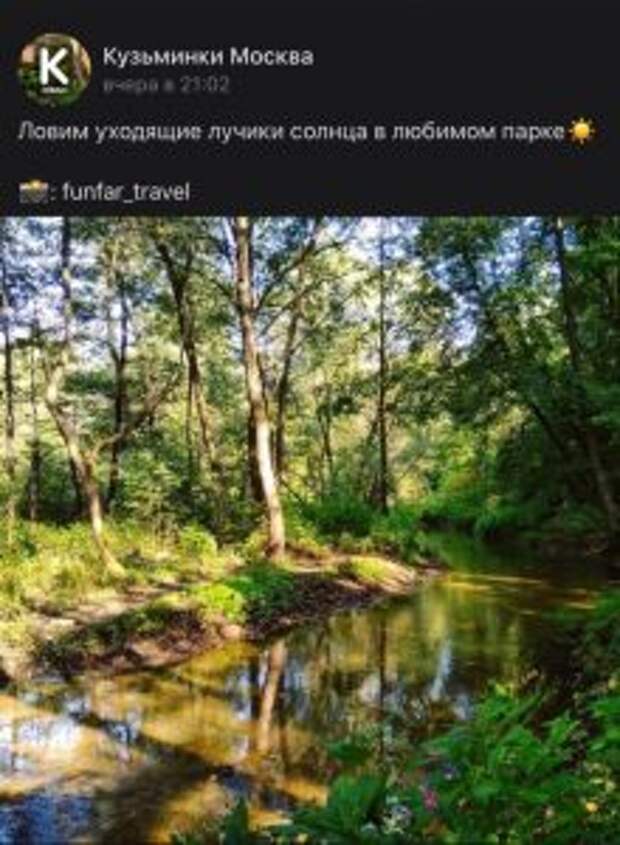Open the Кузьминки Москва community avatar

[x=54, y=69]
